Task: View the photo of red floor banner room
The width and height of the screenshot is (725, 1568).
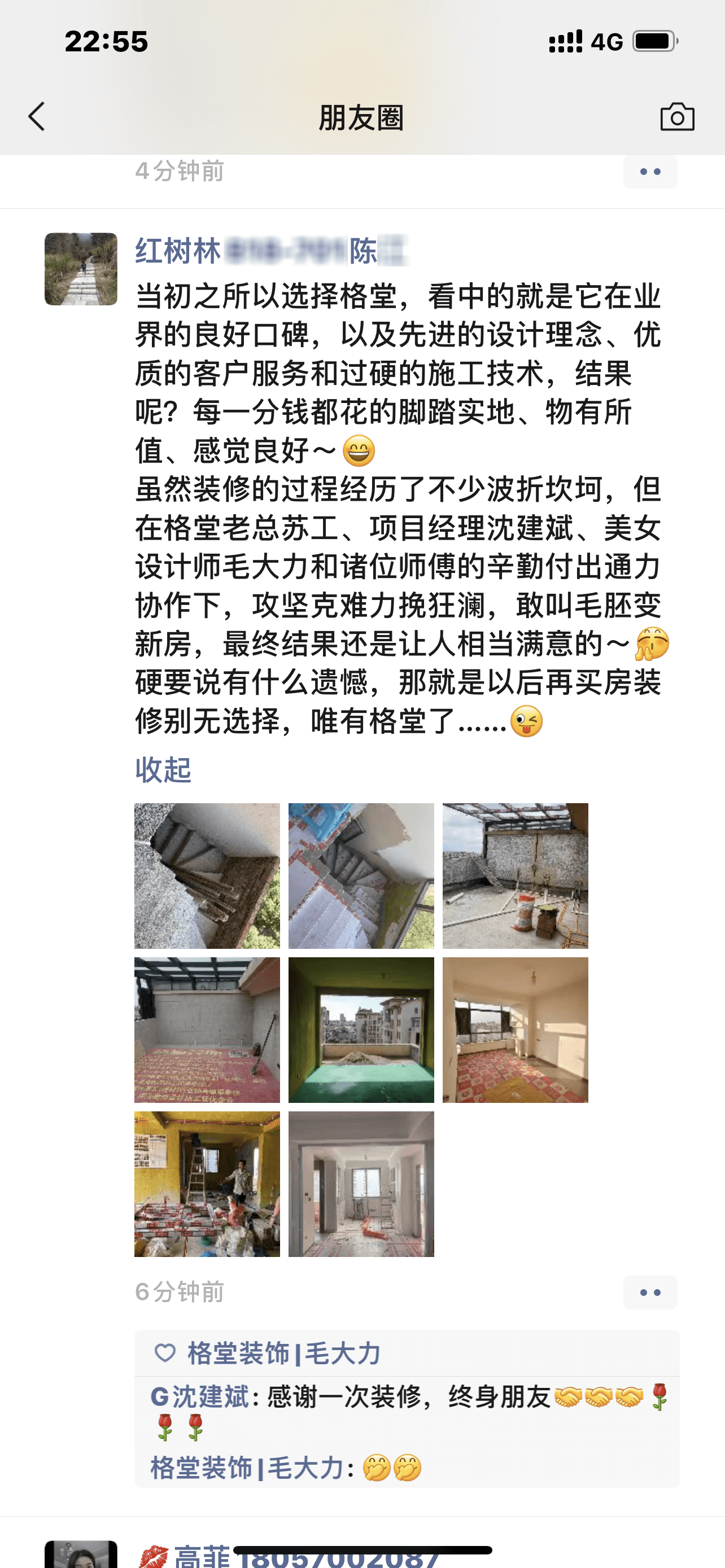Action: [207, 1030]
